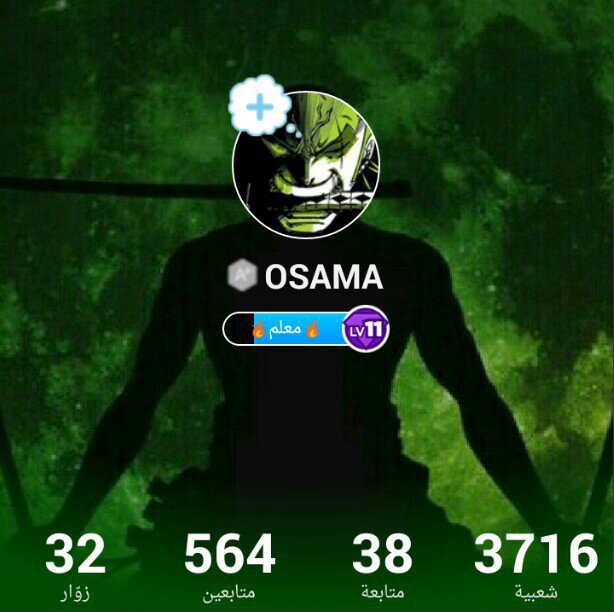Open the 32 زوّار visitors list
This screenshot has width=614, height=612.
click(75, 566)
